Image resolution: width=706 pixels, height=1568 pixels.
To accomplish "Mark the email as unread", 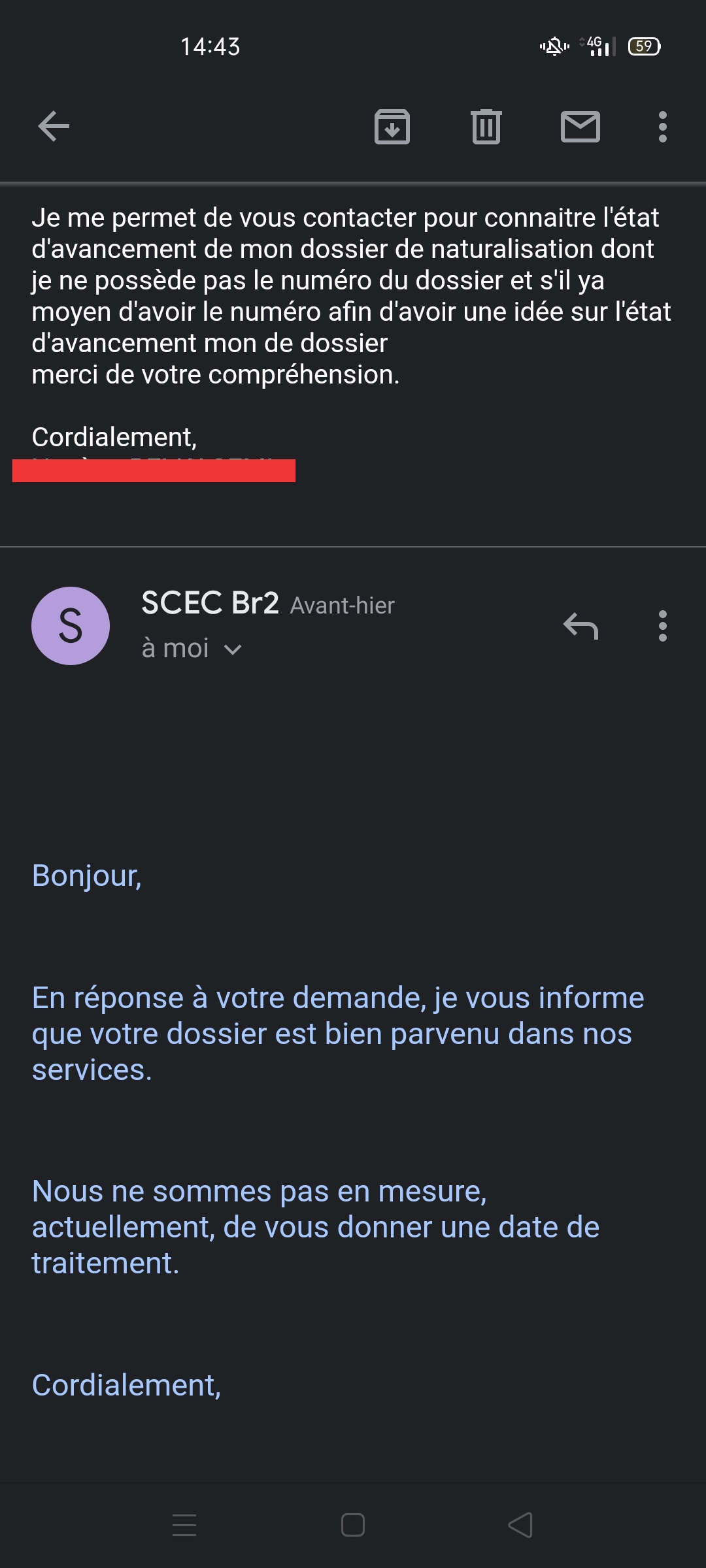I will click(580, 127).
